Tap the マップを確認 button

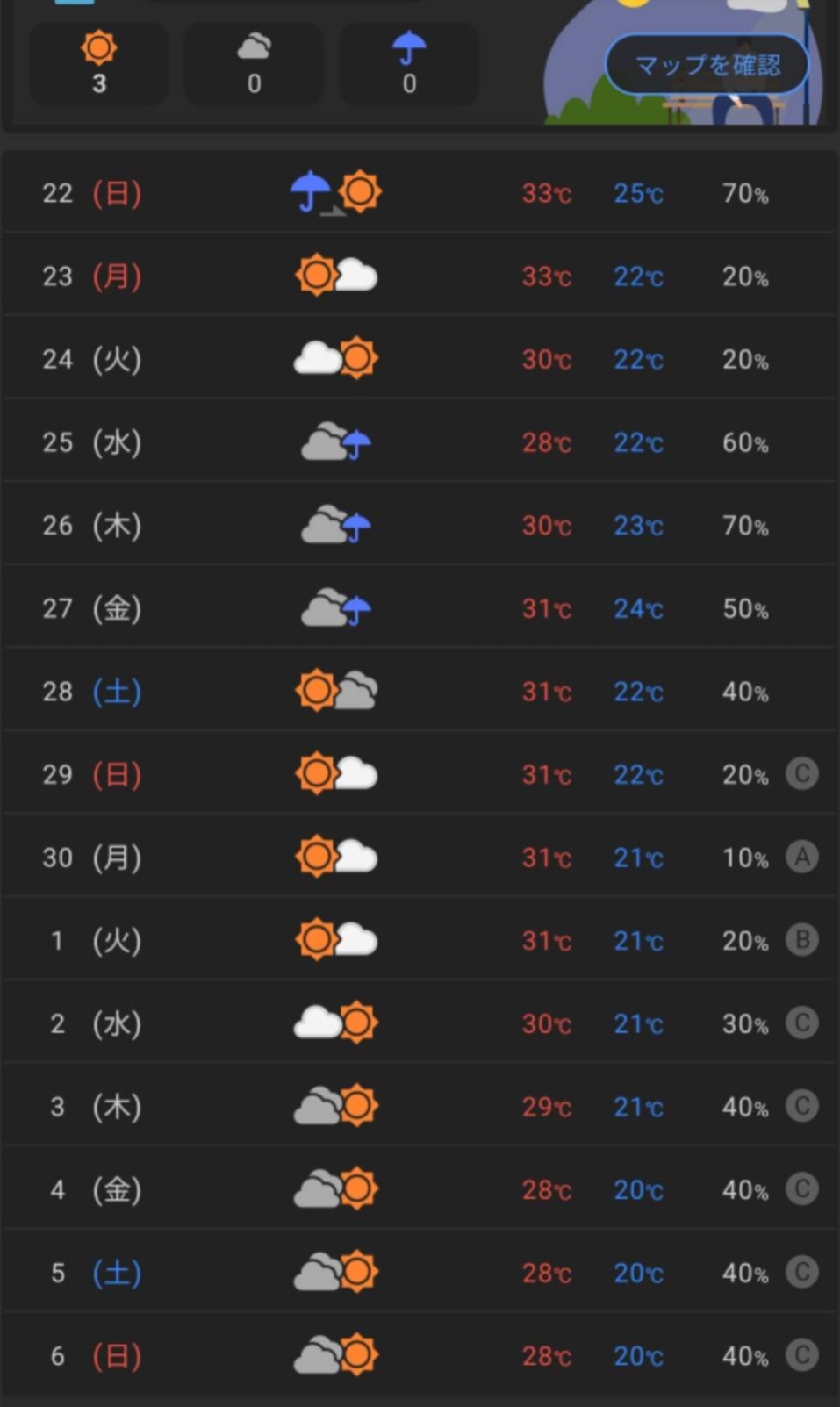click(707, 65)
